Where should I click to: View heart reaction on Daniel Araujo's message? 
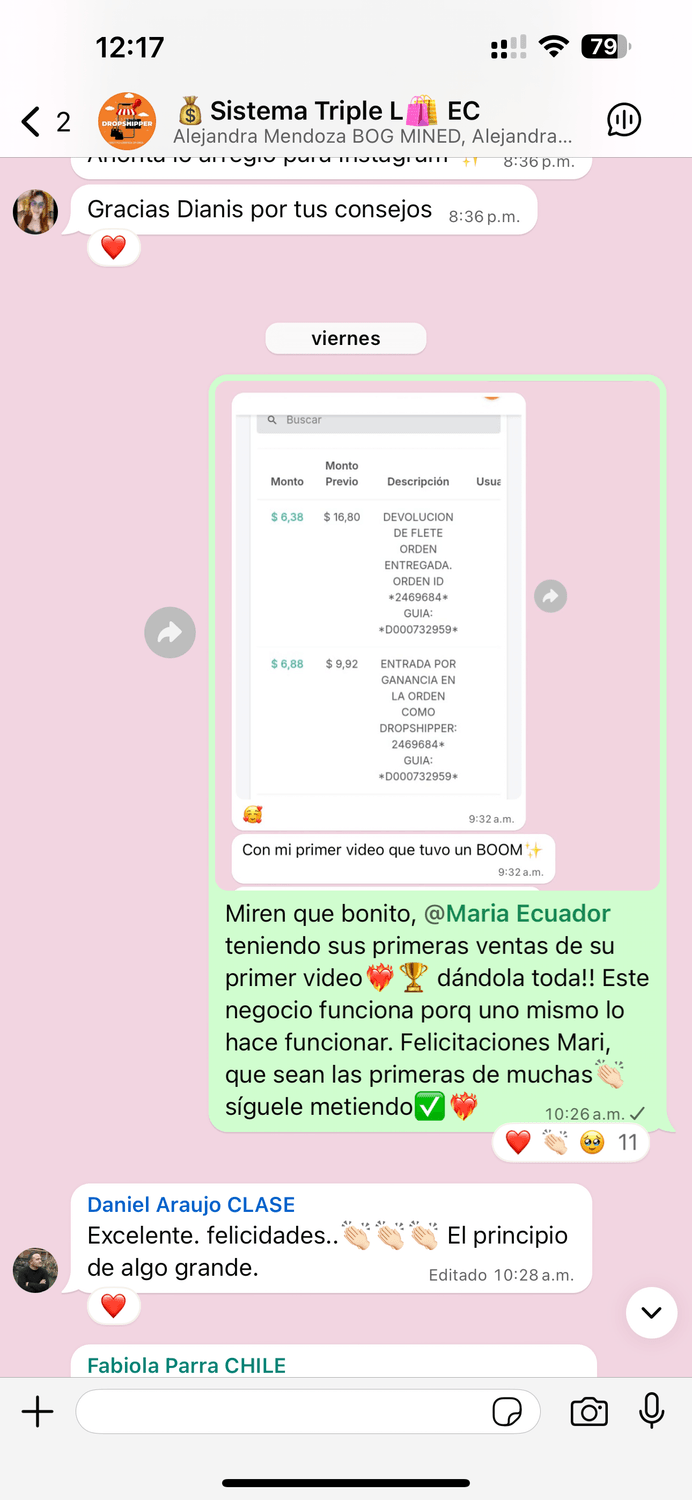[x=113, y=1306]
